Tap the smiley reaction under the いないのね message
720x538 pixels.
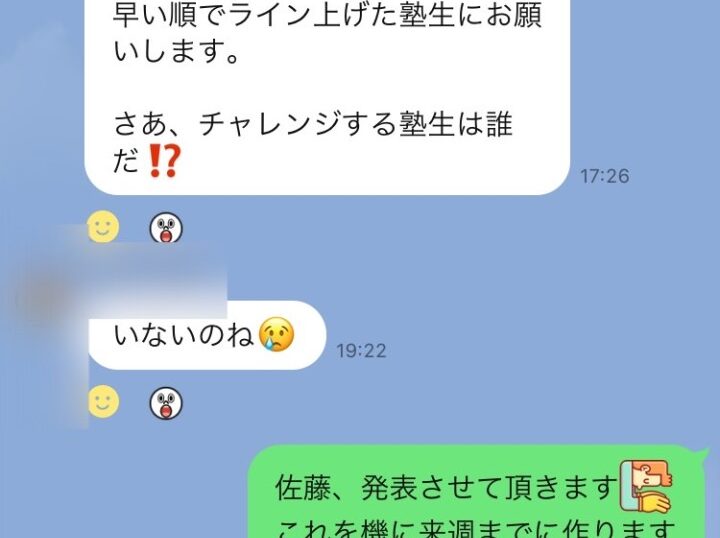(x=103, y=402)
